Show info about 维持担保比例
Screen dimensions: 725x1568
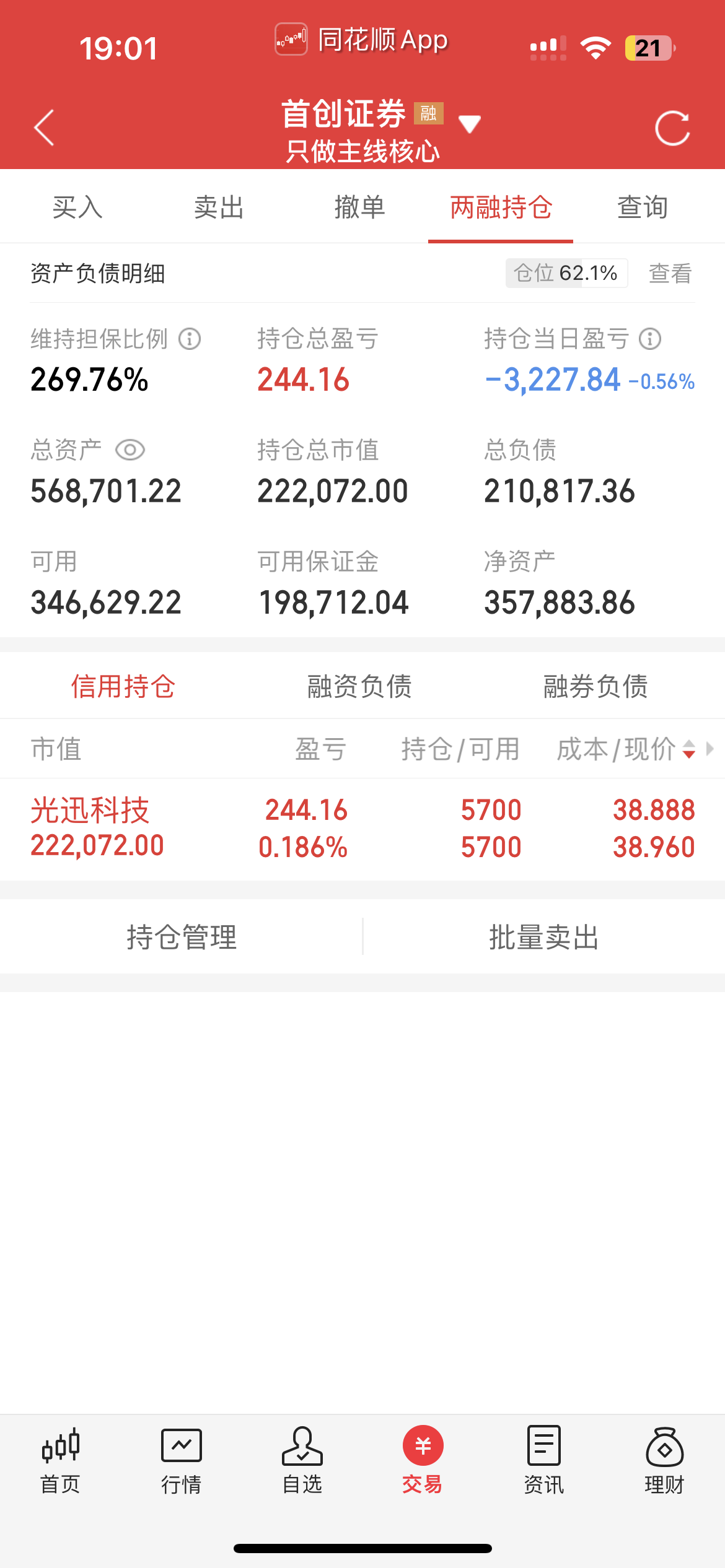(190, 339)
